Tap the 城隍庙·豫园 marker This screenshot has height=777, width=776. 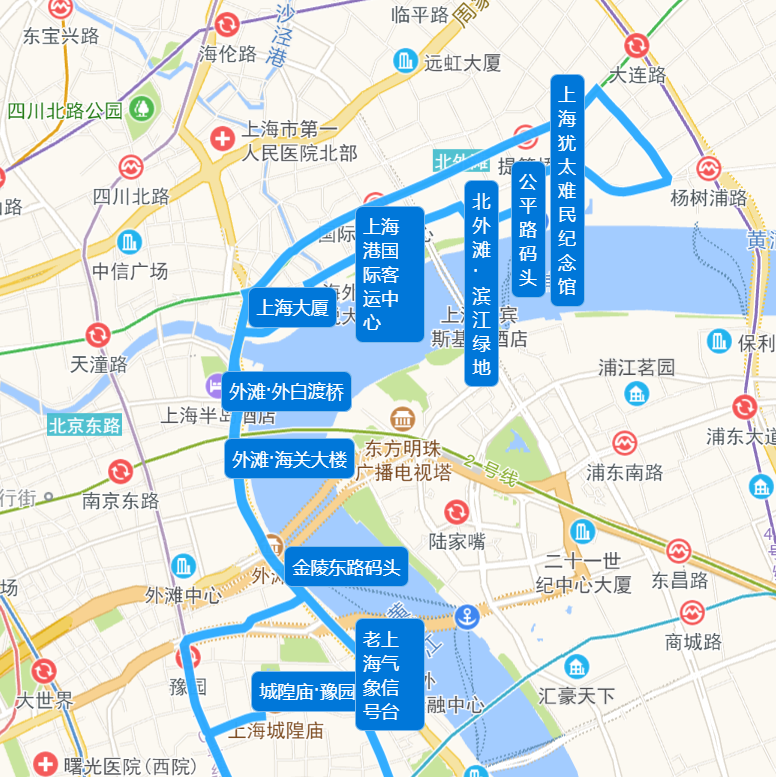coord(306,691)
